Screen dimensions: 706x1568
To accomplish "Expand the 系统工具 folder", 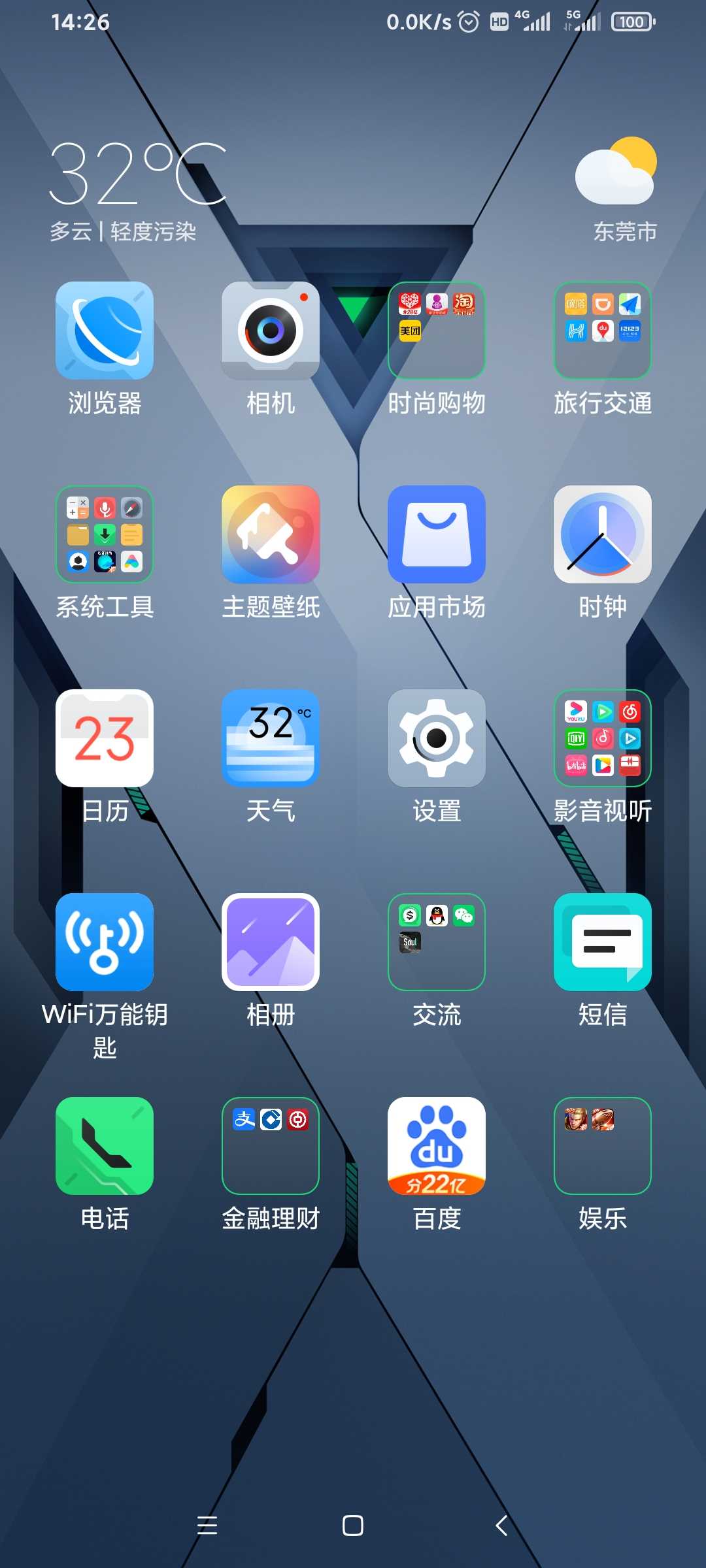I will pyautogui.click(x=105, y=534).
